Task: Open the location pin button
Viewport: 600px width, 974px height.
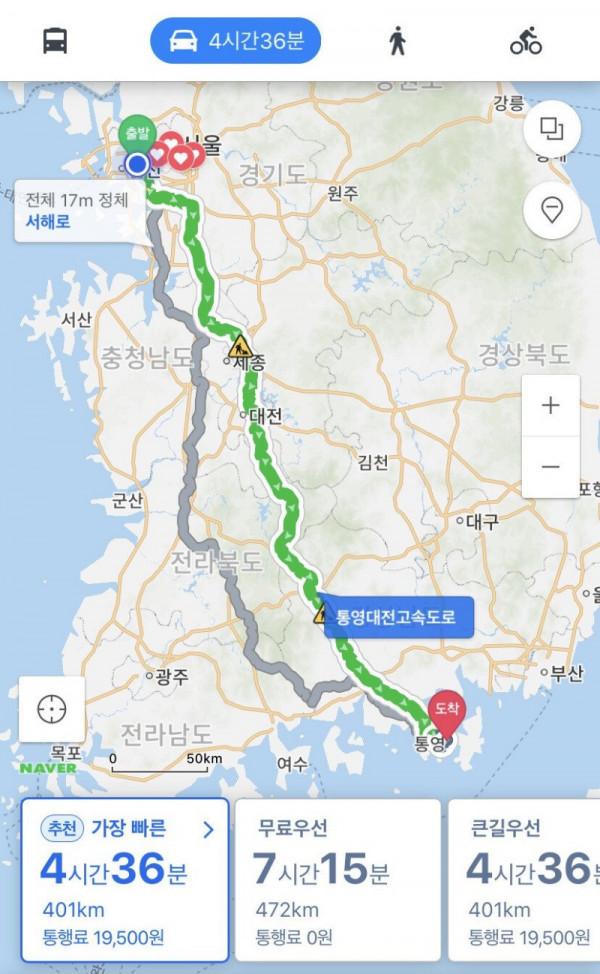Action: (x=552, y=210)
